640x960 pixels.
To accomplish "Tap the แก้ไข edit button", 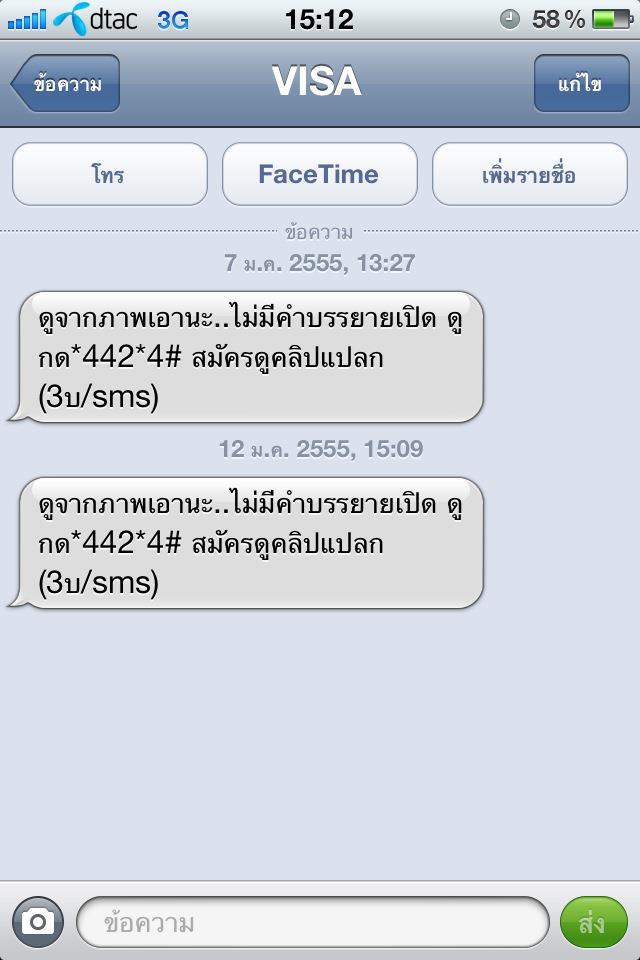I will tap(581, 84).
